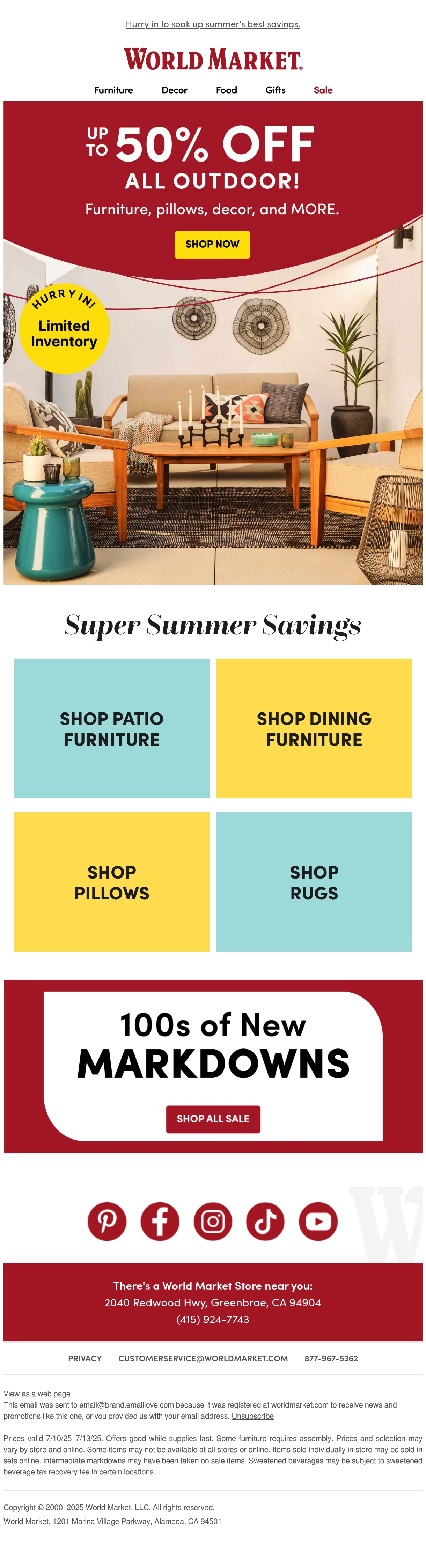Screen dimensions: 426x1568
Task: Tap the Shop All Sale button
Action: tap(213, 1119)
